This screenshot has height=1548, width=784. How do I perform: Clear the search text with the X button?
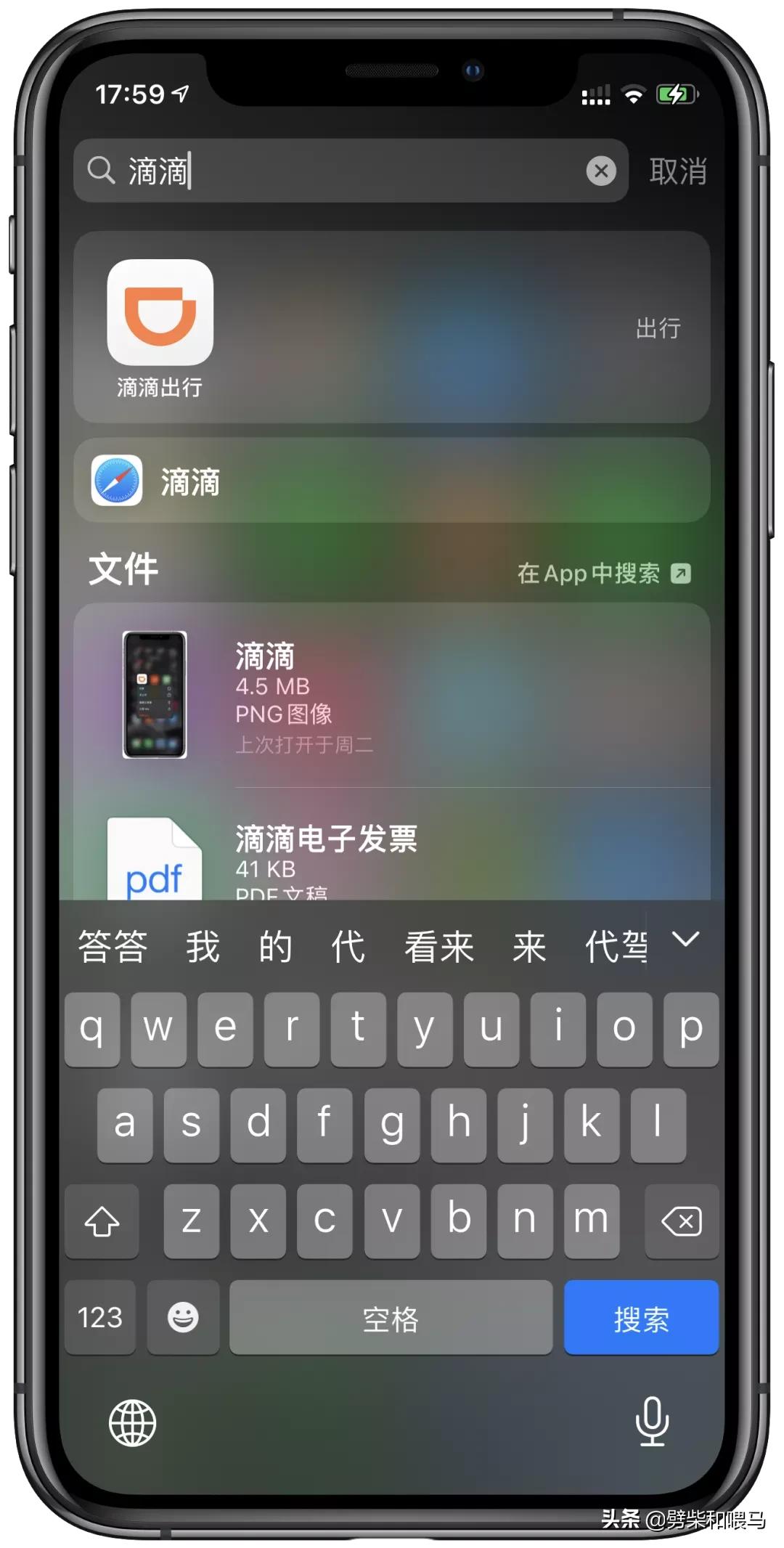point(601,171)
